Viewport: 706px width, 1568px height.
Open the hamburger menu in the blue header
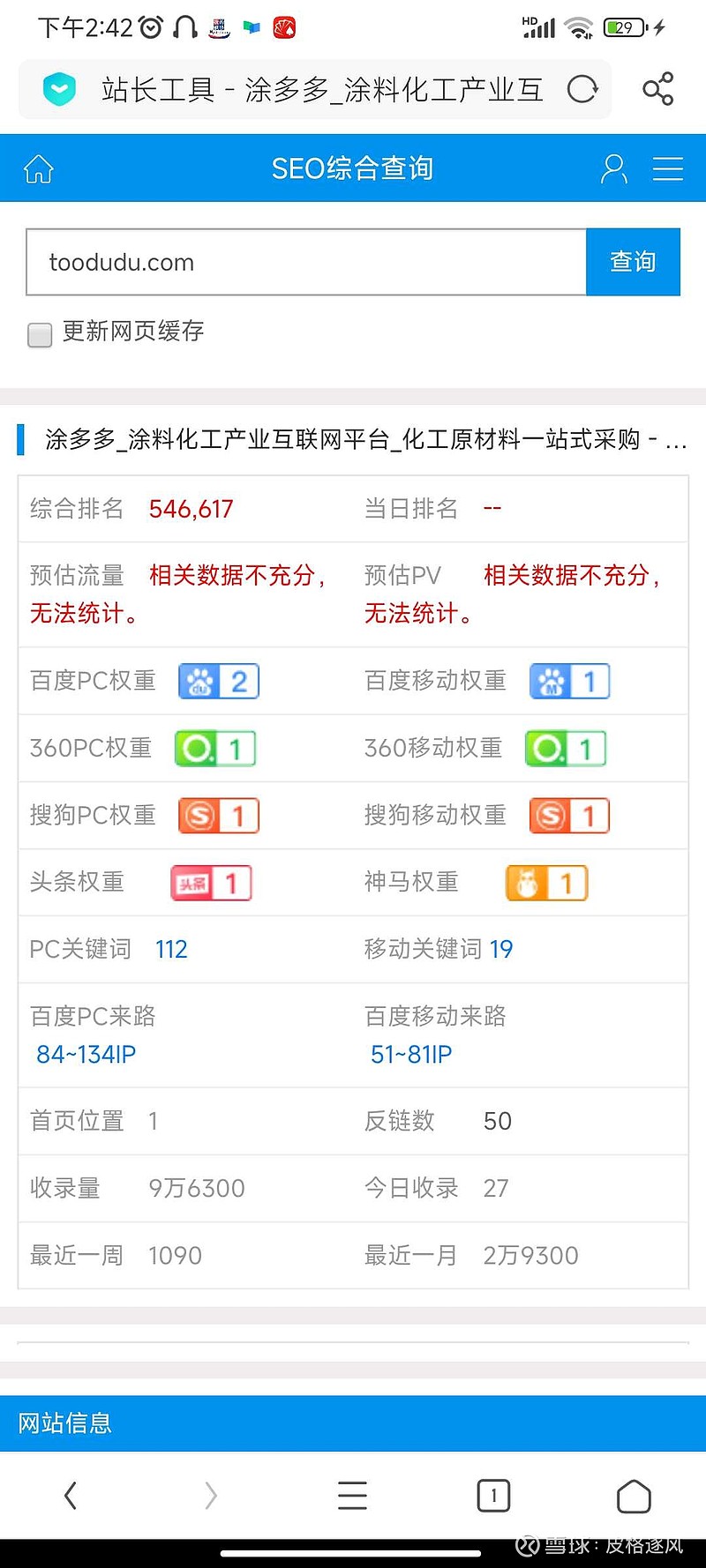coord(668,168)
